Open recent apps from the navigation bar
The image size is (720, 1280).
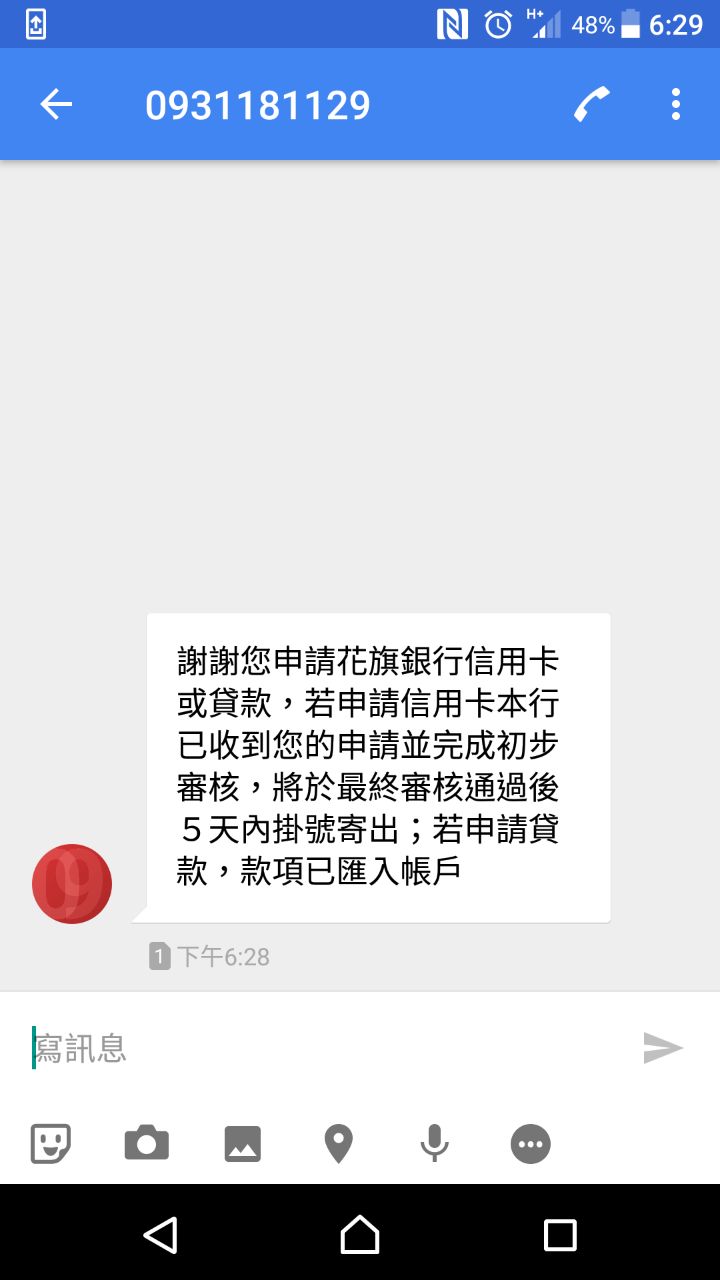click(x=560, y=1235)
